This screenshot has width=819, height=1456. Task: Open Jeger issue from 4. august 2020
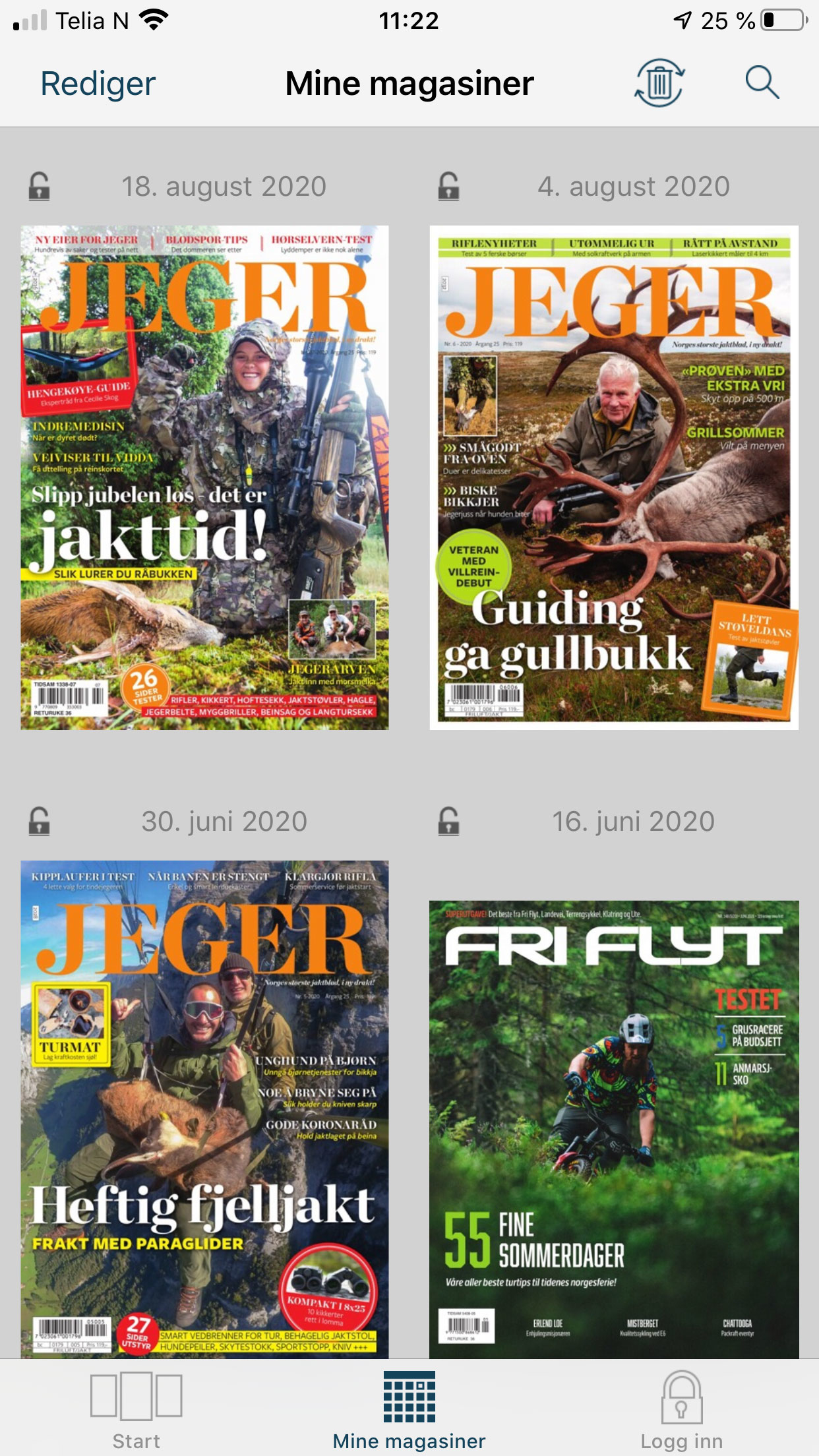click(x=614, y=477)
